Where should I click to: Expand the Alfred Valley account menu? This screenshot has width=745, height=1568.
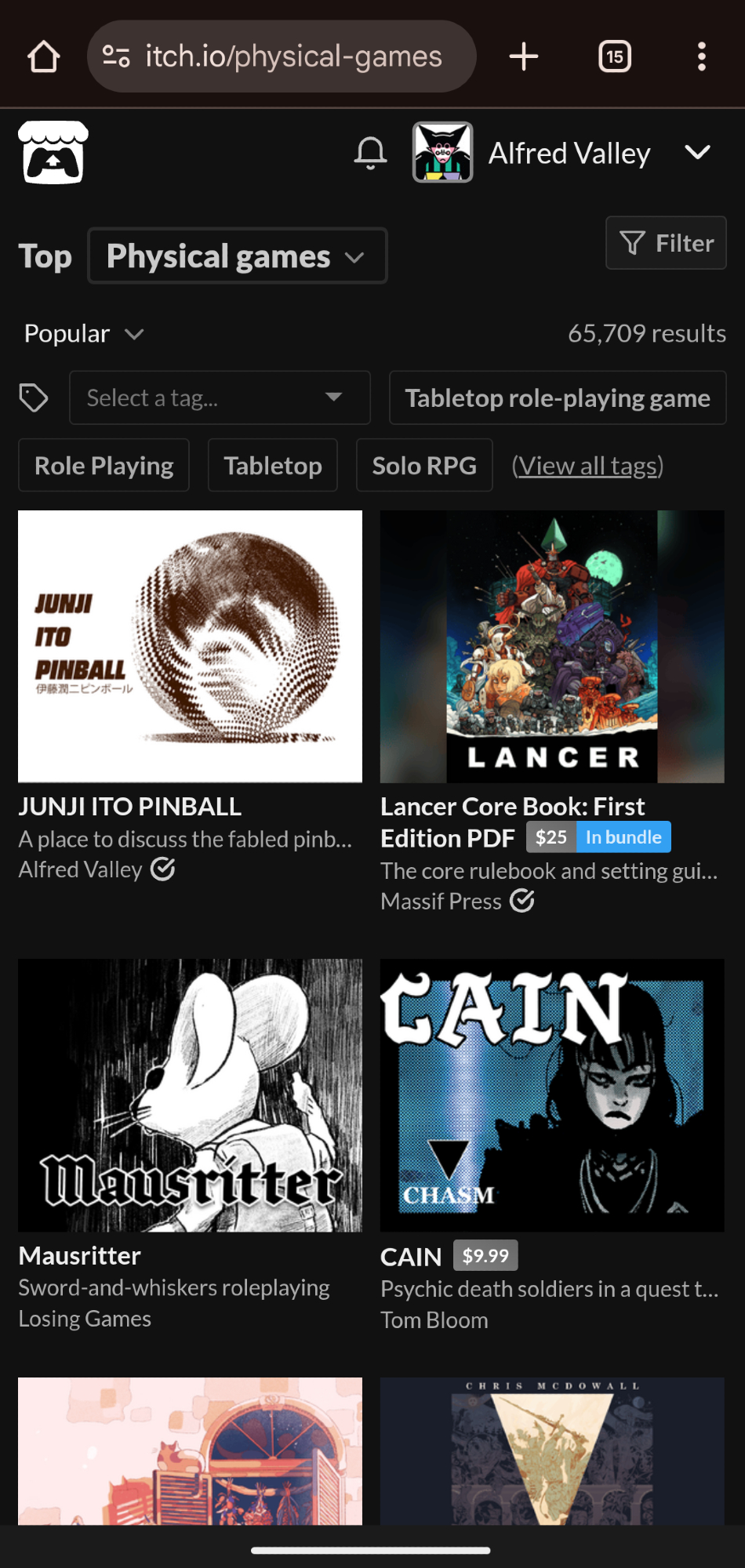click(x=696, y=153)
